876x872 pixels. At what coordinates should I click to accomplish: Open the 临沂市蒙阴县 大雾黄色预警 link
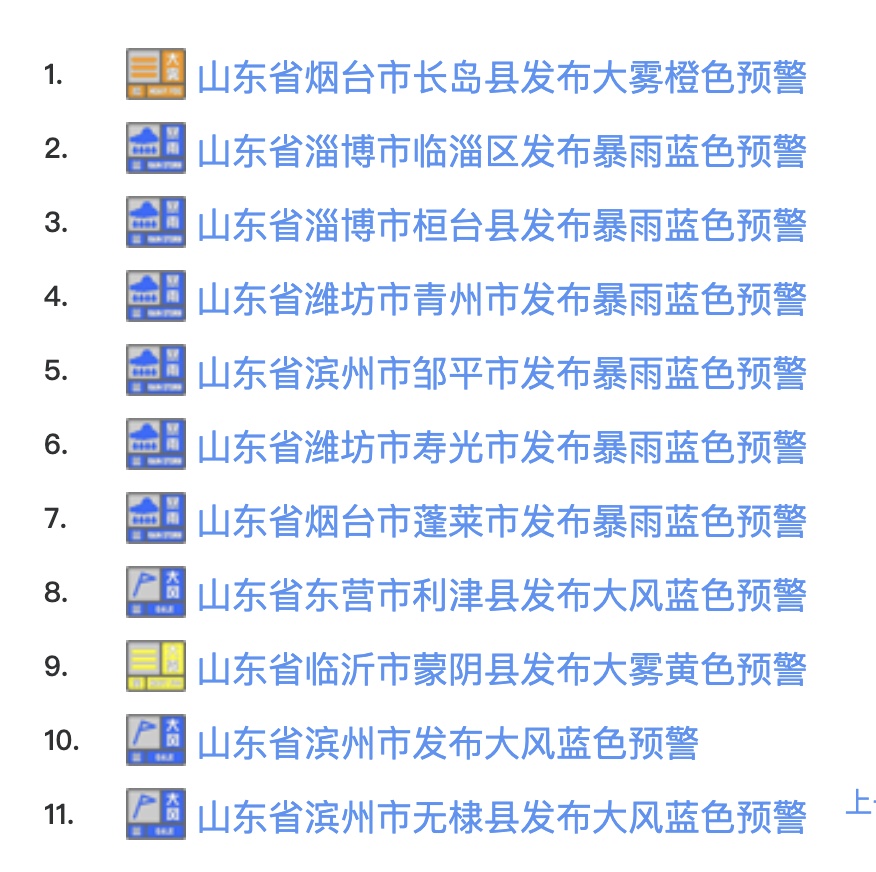click(x=500, y=669)
